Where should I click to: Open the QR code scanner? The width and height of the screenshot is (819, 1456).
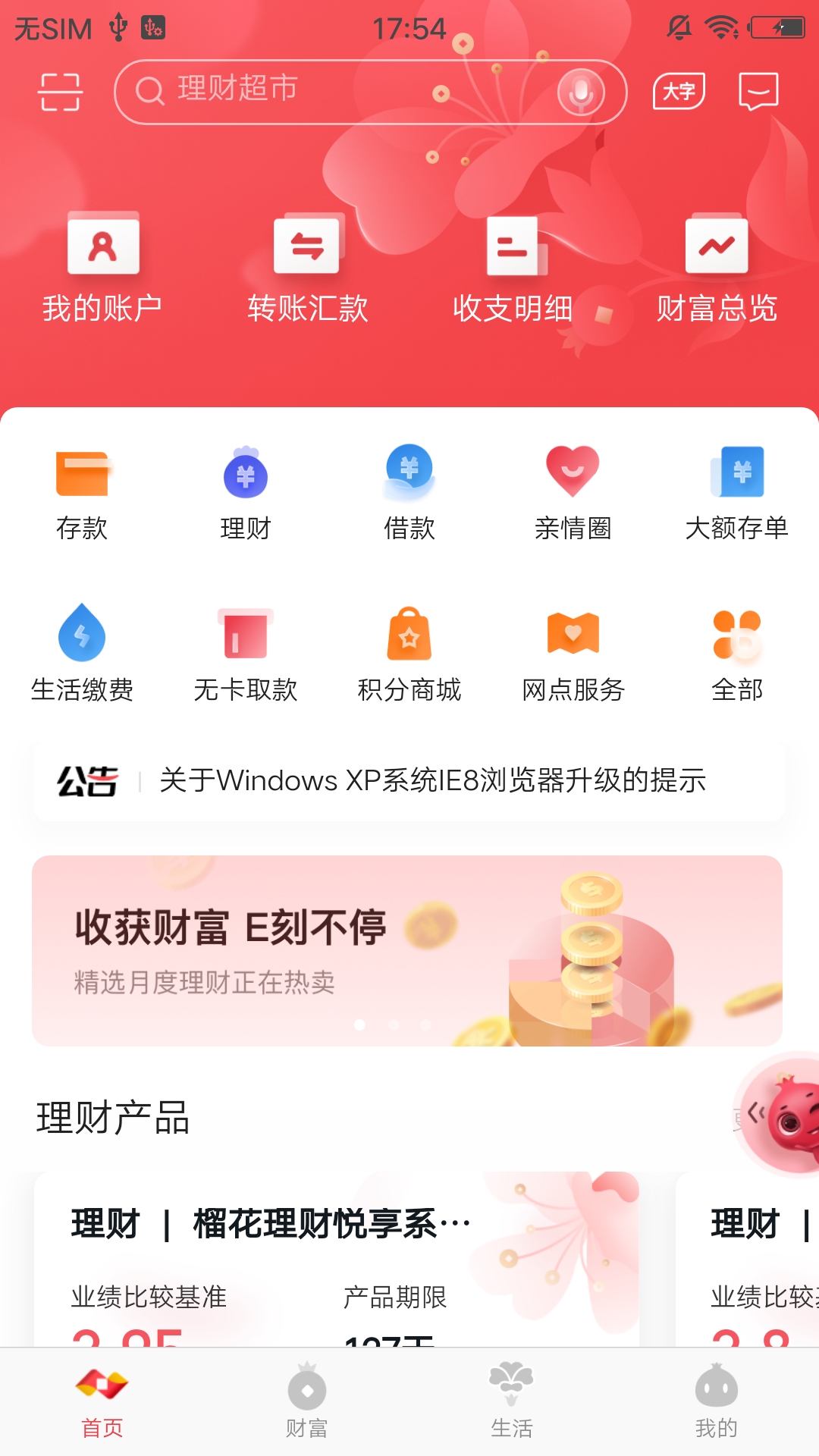coord(60,90)
